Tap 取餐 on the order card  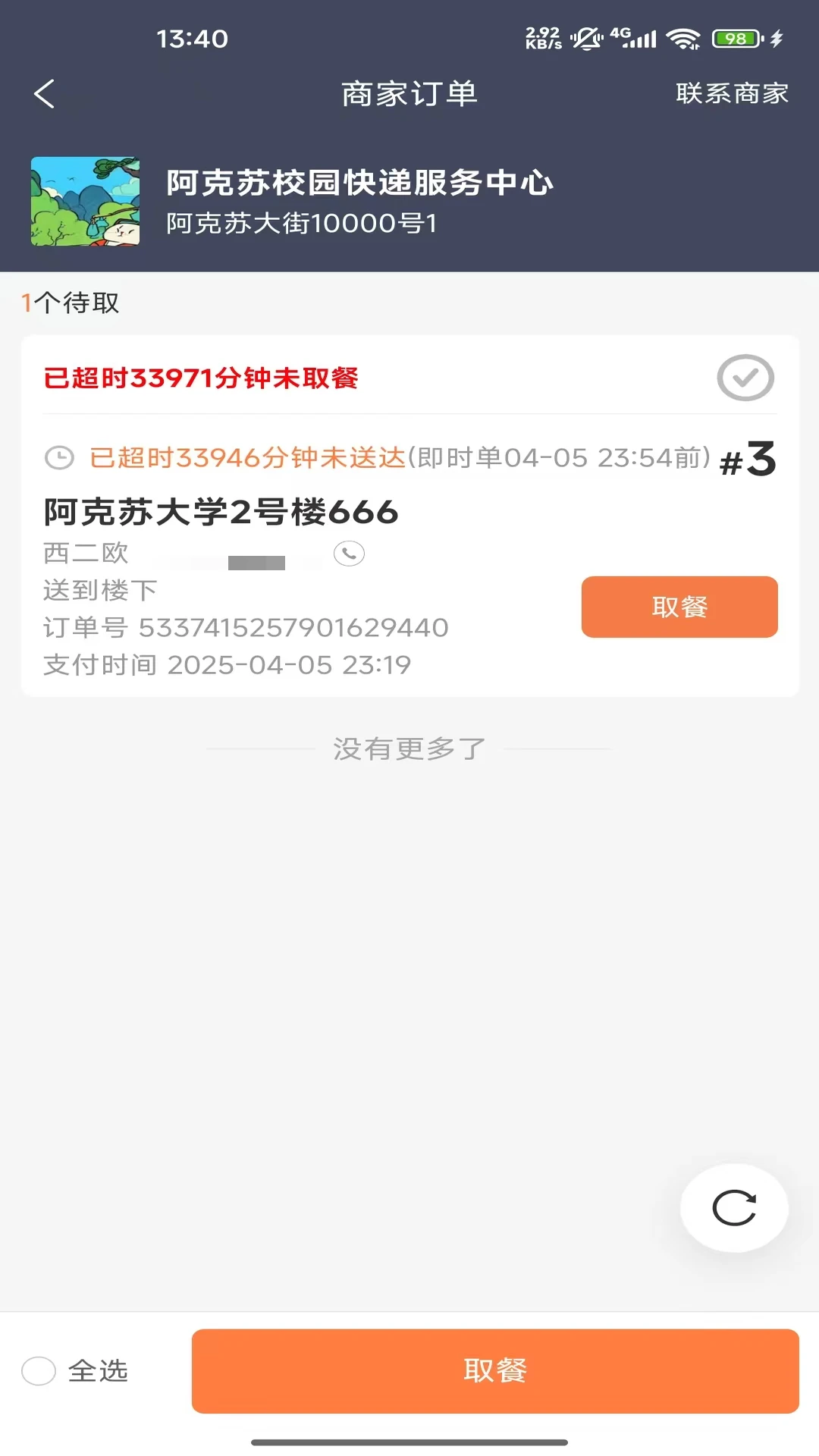(x=679, y=607)
